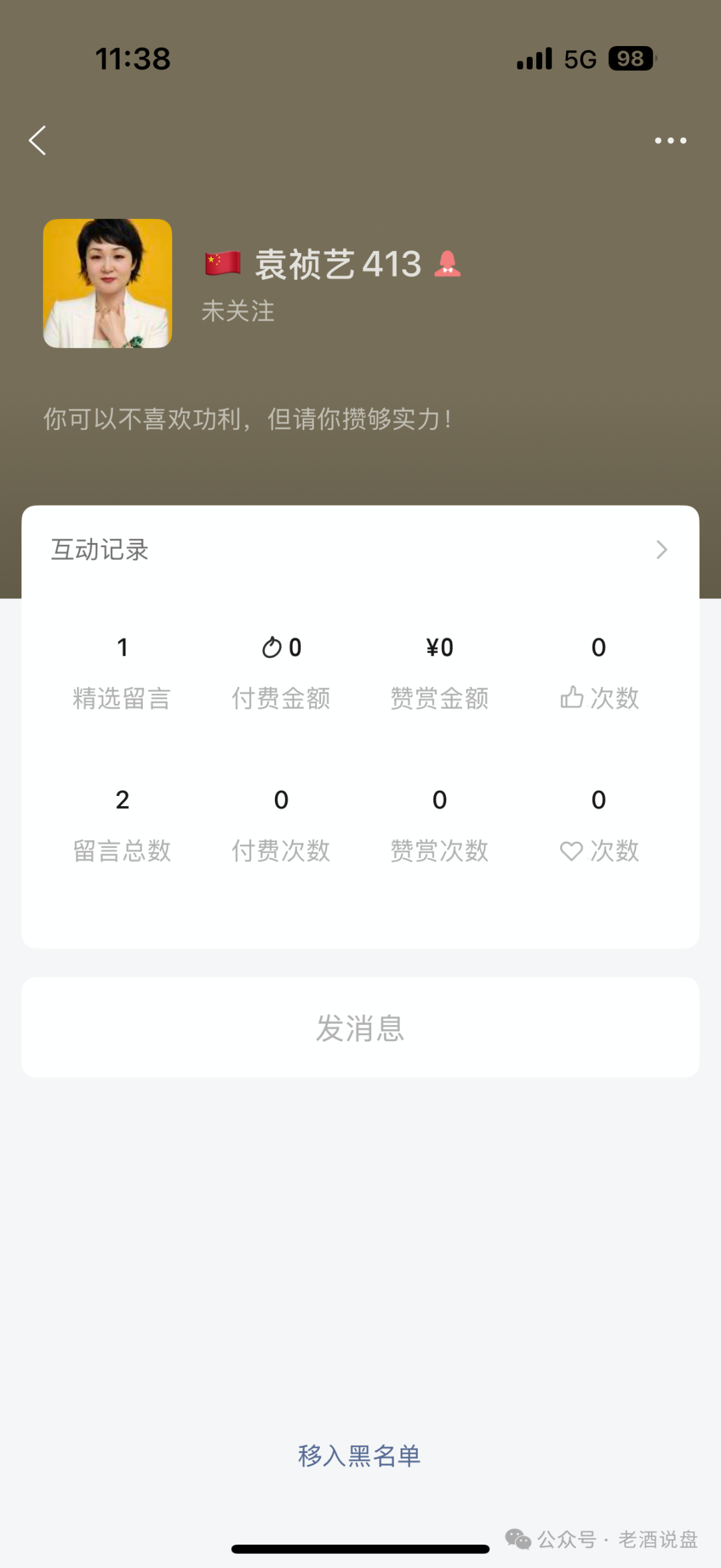The height and width of the screenshot is (1568, 721).
Task: Tap the back arrow to return
Action: pos(38,140)
